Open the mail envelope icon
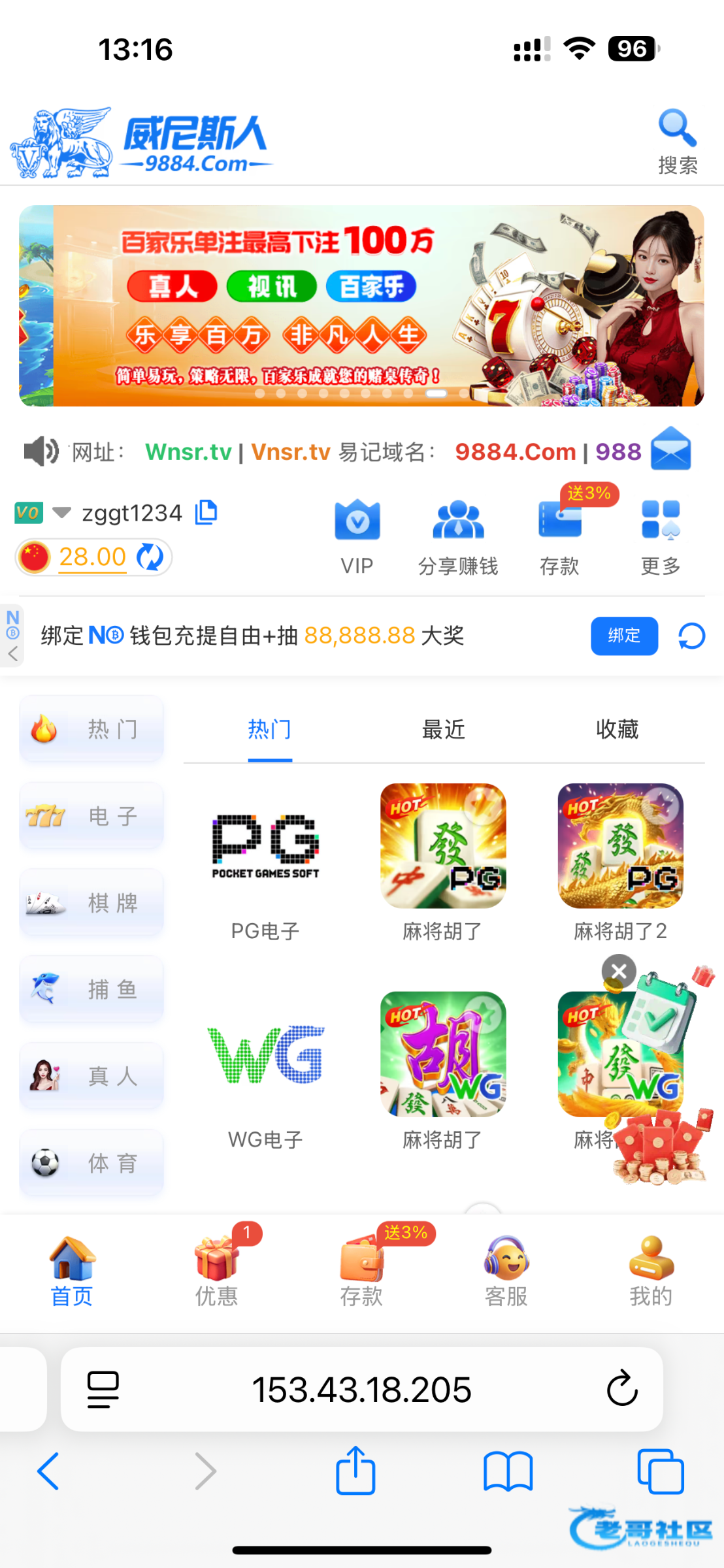Viewport: 724px width, 1568px height. (x=670, y=449)
